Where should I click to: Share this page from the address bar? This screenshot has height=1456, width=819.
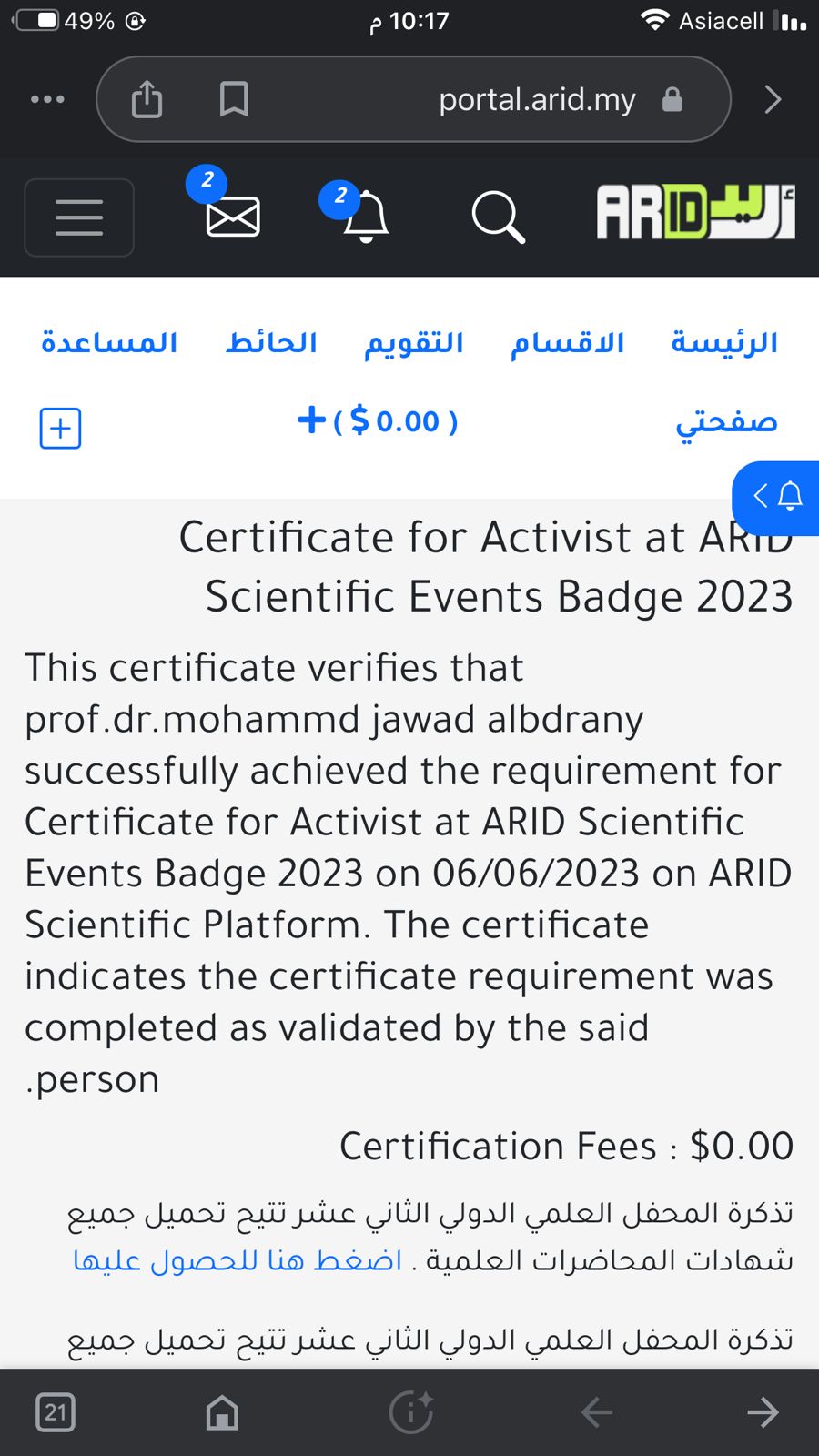pyautogui.click(x=147, y=99)
